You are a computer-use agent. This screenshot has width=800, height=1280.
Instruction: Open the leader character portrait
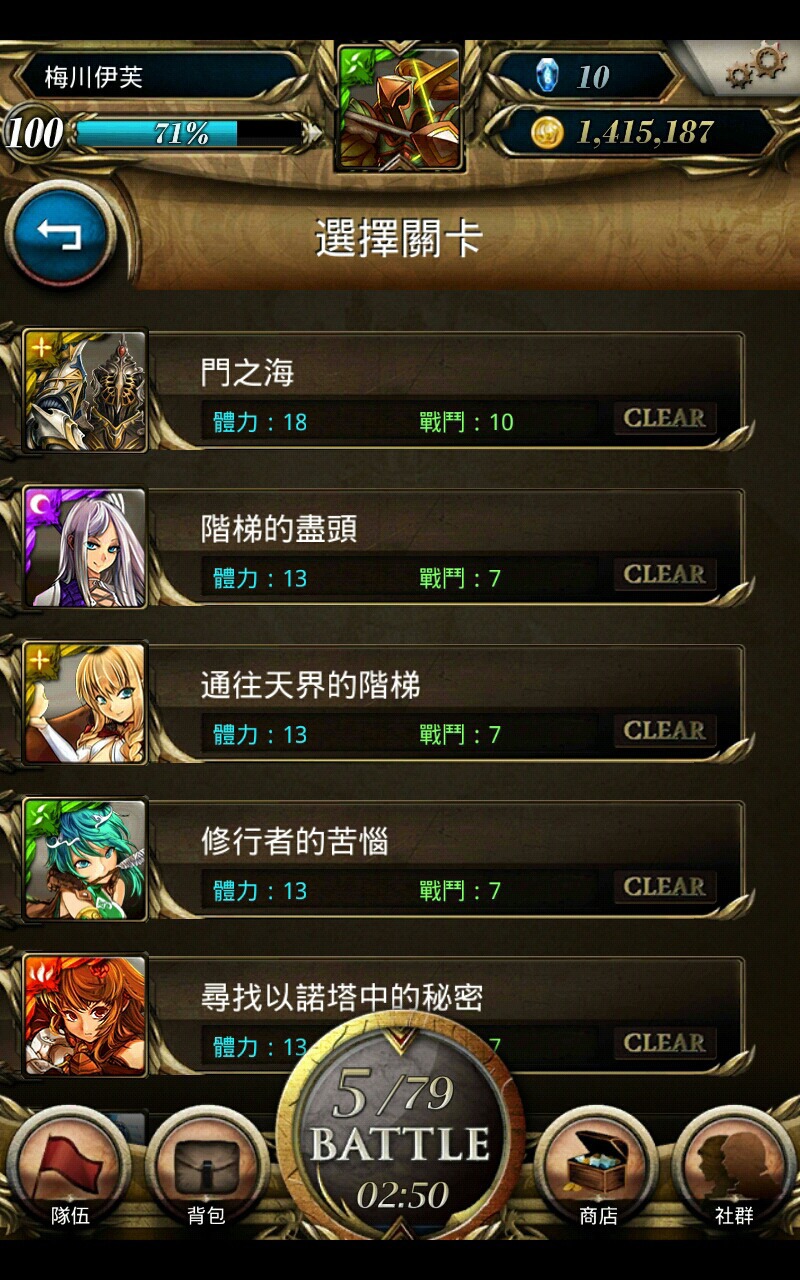(399, 108)
